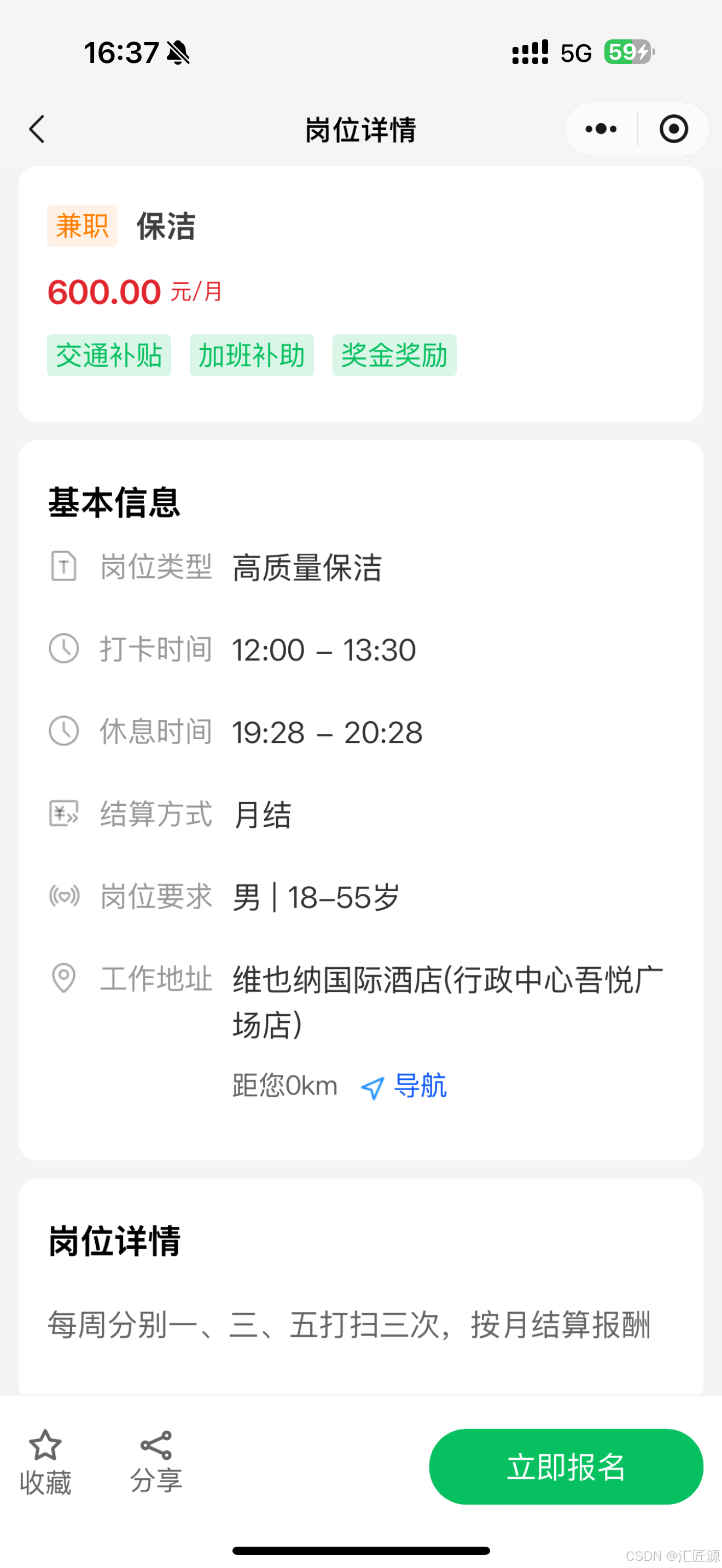Open 导航 to the work address
This screenshot has width=722, height=1568.
click(x=405, y=1086)
